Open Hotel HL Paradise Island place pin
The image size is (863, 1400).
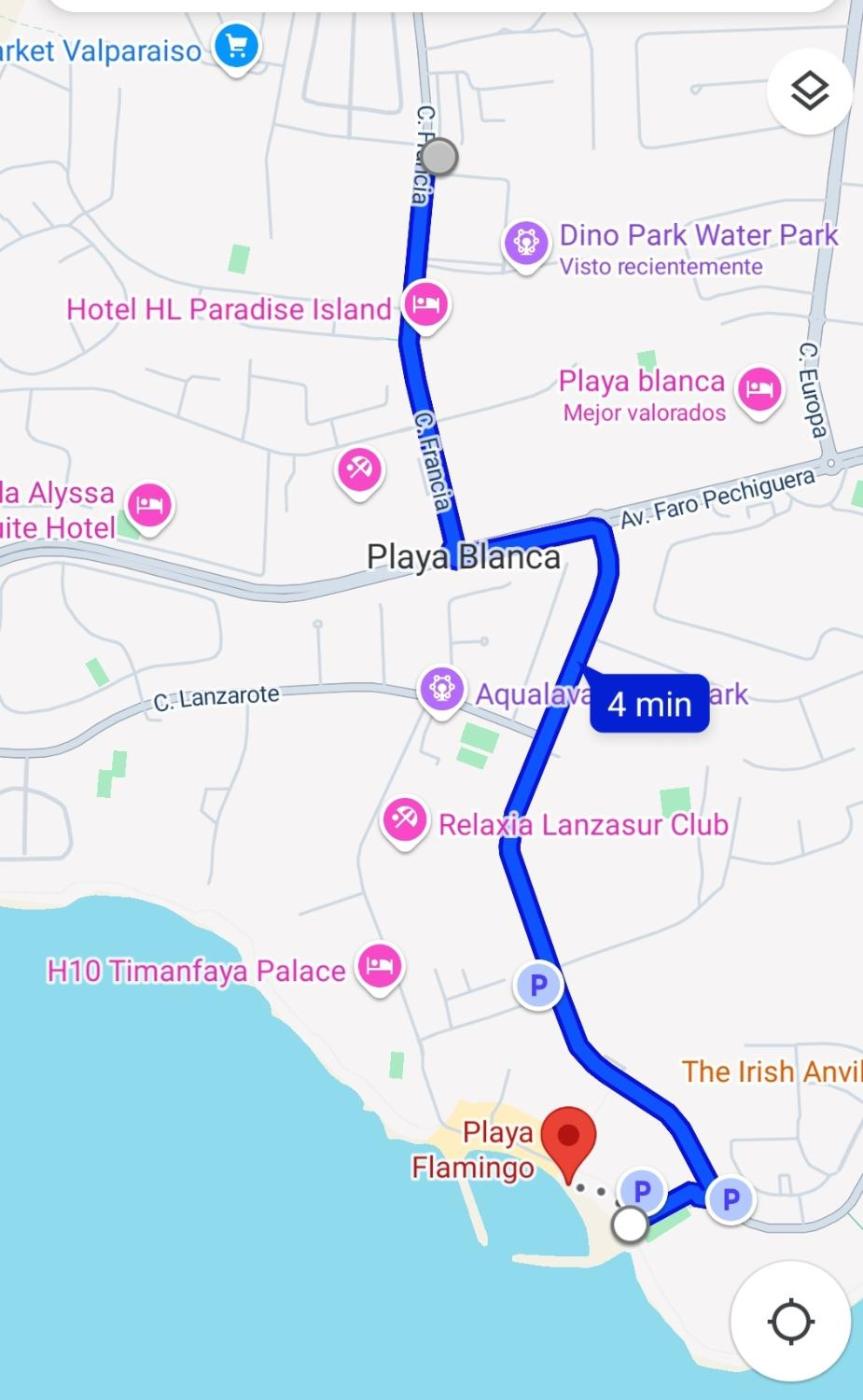click(x=426, y=304)
